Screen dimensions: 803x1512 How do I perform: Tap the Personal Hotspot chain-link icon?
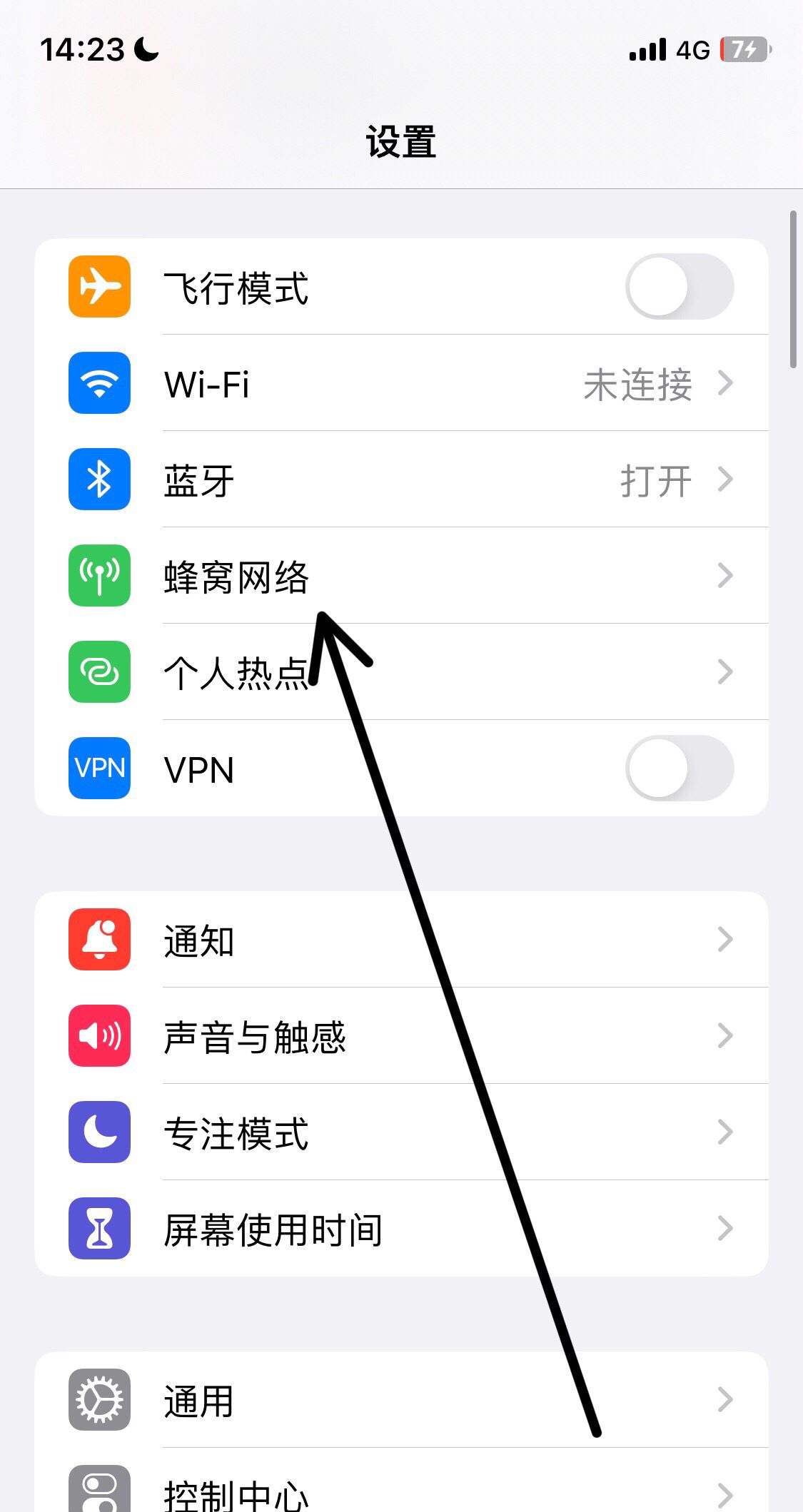click(99, 672)
